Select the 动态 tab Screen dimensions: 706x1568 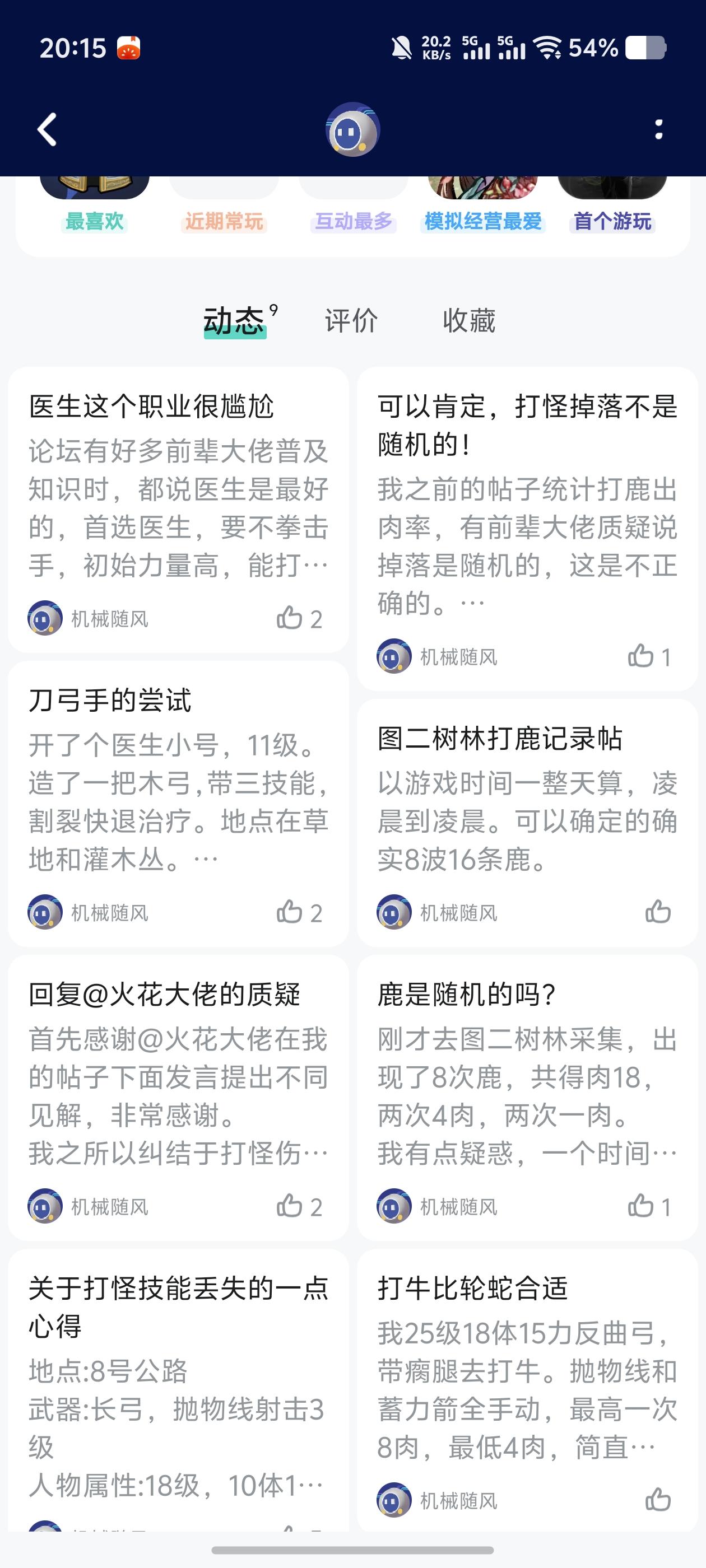click(x=235, y=321)
